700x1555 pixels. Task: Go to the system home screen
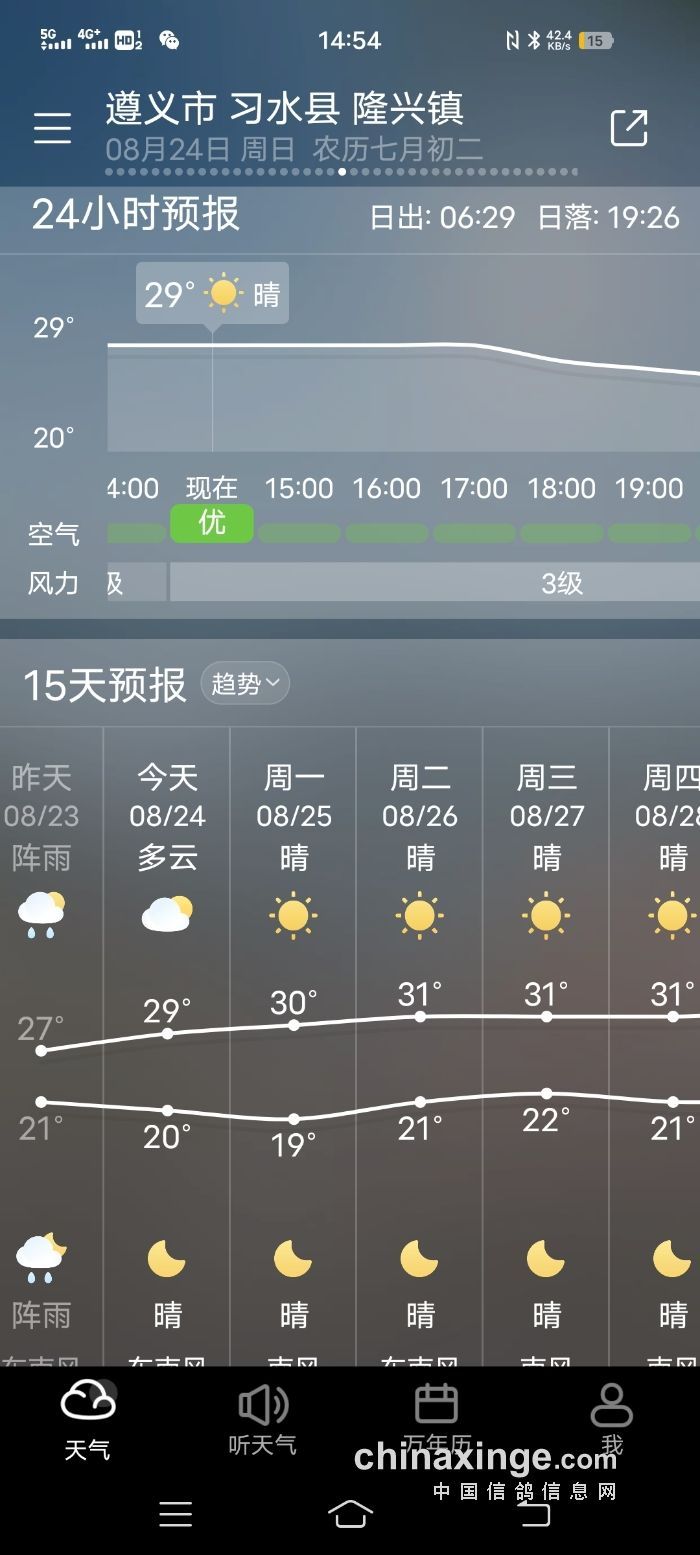[x=350, y=1514]
